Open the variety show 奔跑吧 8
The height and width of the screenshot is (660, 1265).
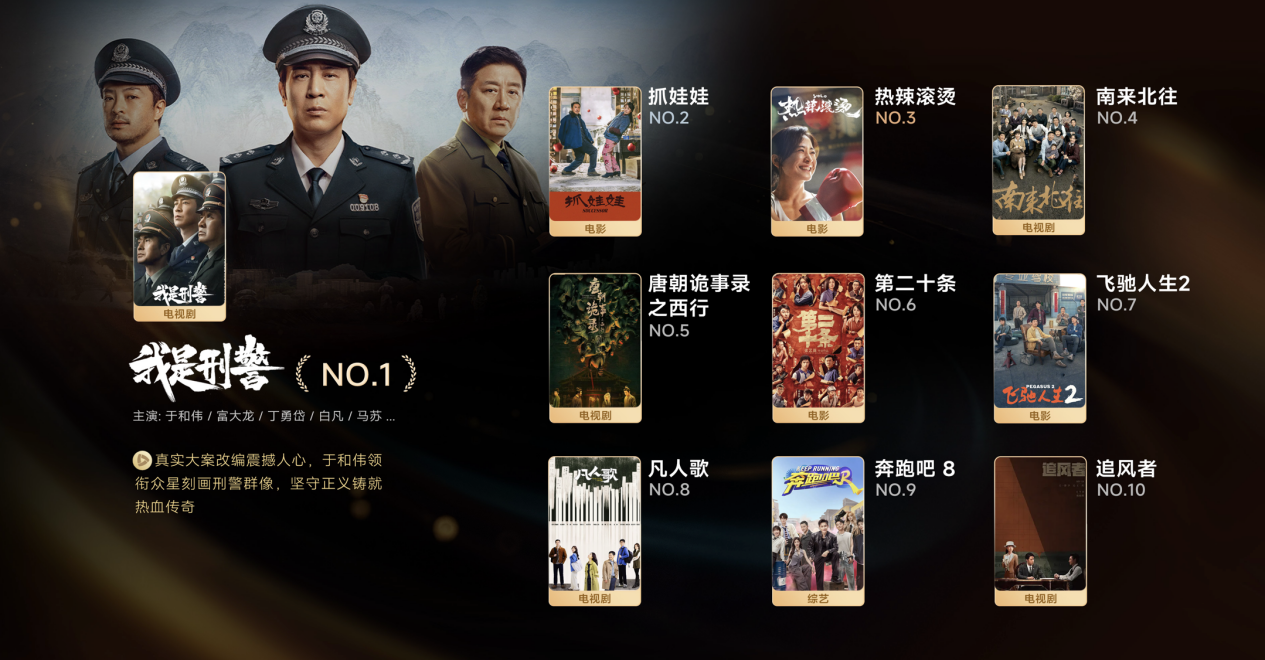coord(817,530)
